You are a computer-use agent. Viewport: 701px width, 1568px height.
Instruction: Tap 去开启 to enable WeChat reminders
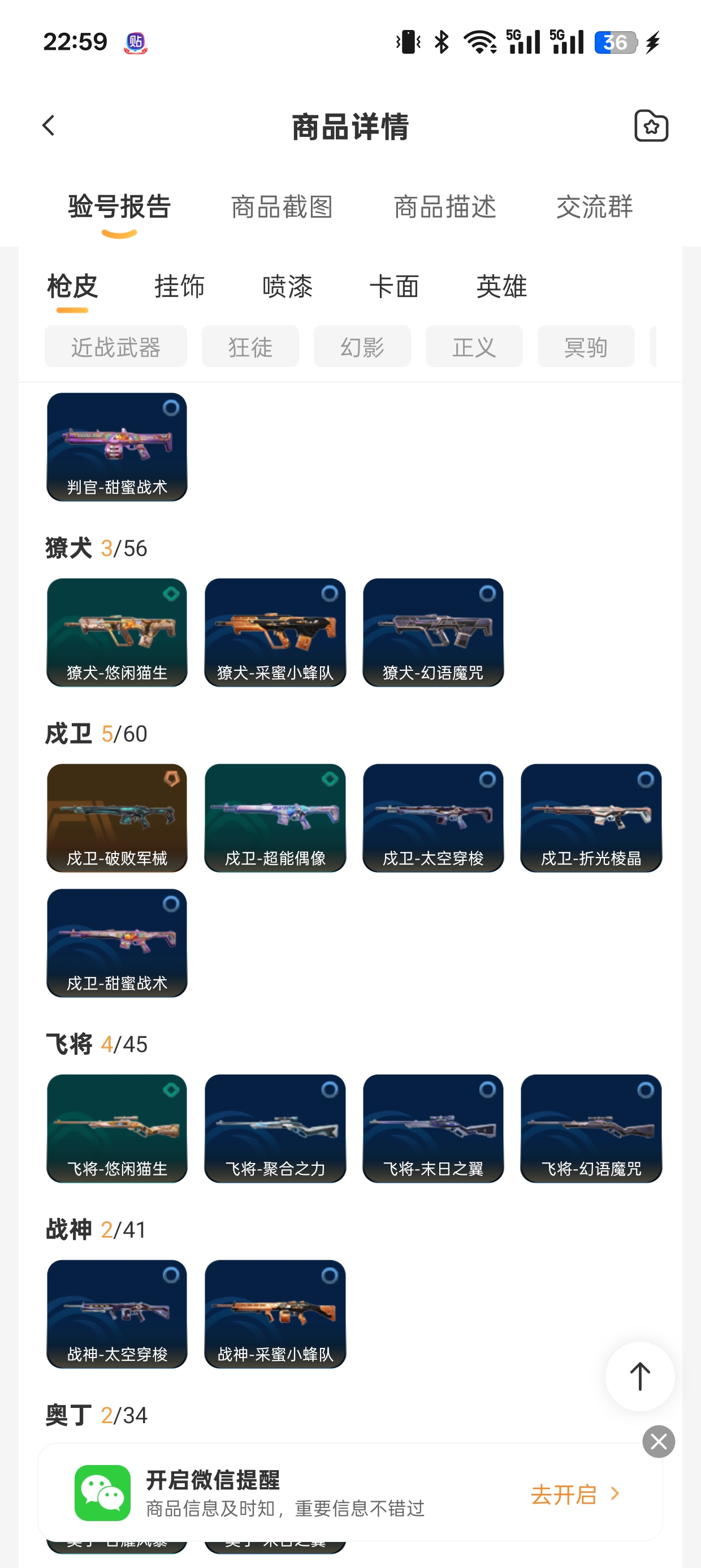tap(574, 1494)
